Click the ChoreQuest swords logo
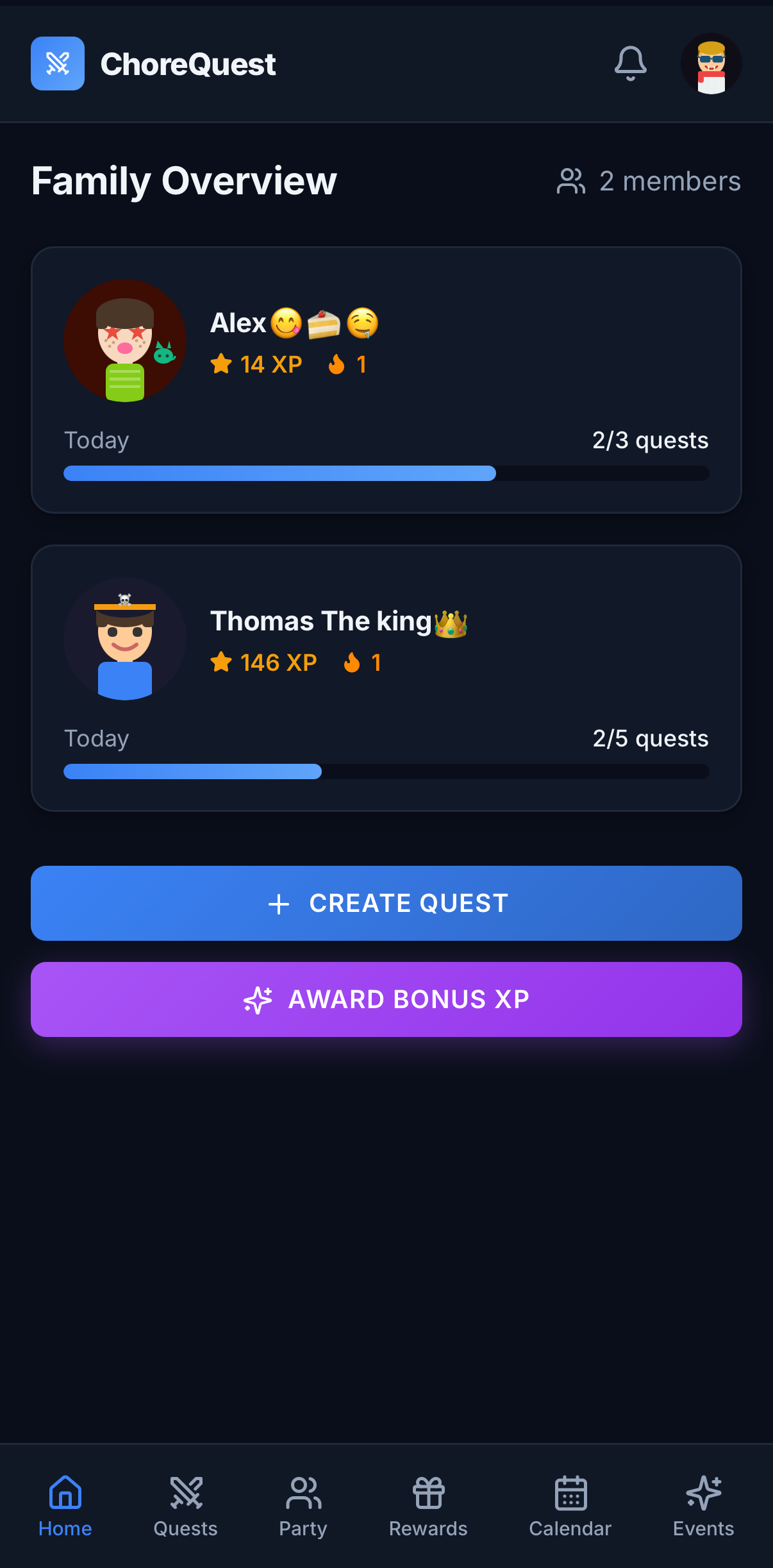 [x=57, y=63]
